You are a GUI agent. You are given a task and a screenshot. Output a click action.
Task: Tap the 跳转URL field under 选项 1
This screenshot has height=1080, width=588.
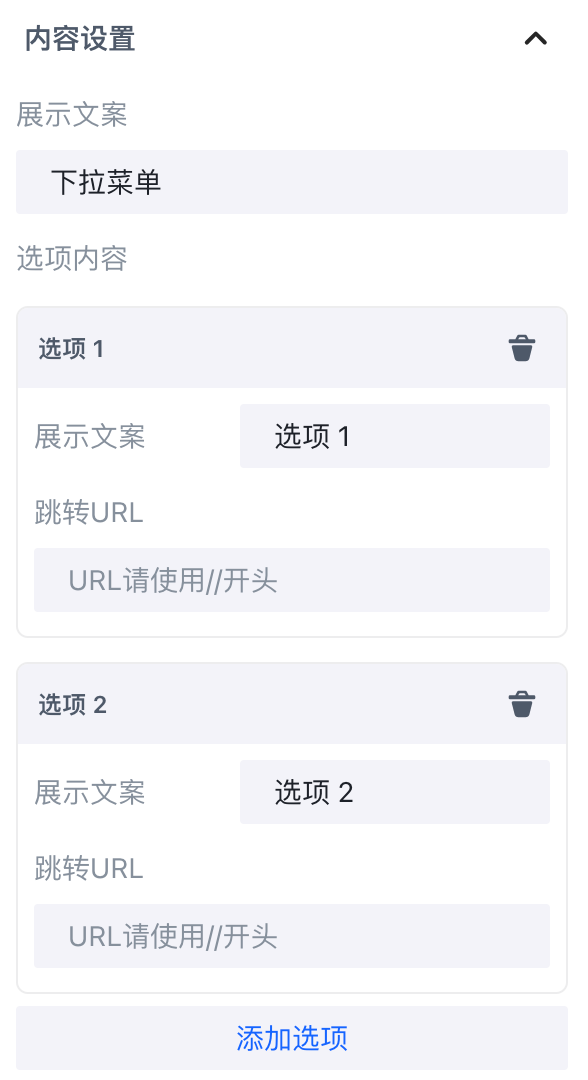(292, 580)
